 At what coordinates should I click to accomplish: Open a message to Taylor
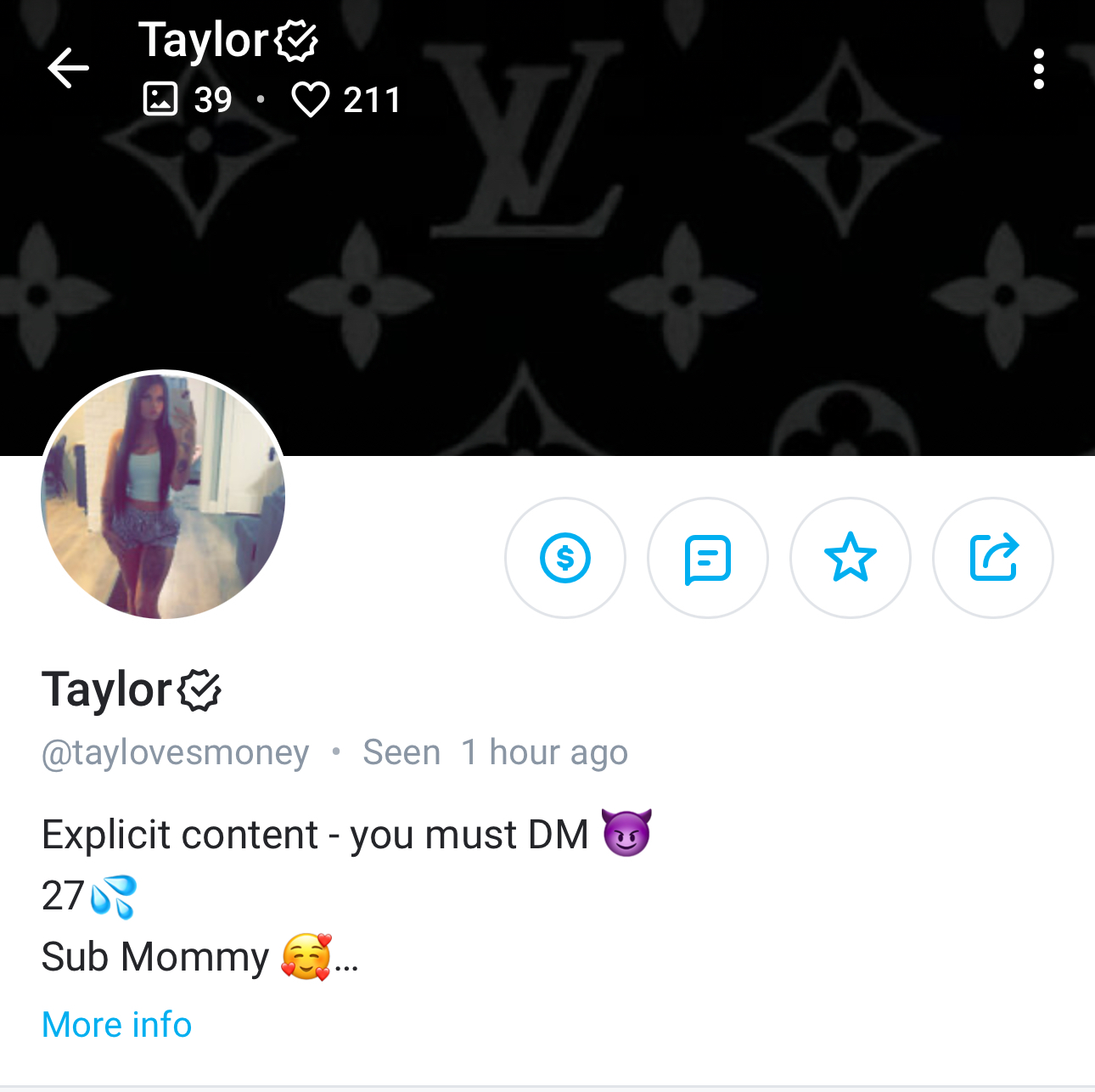pos(708,558)
